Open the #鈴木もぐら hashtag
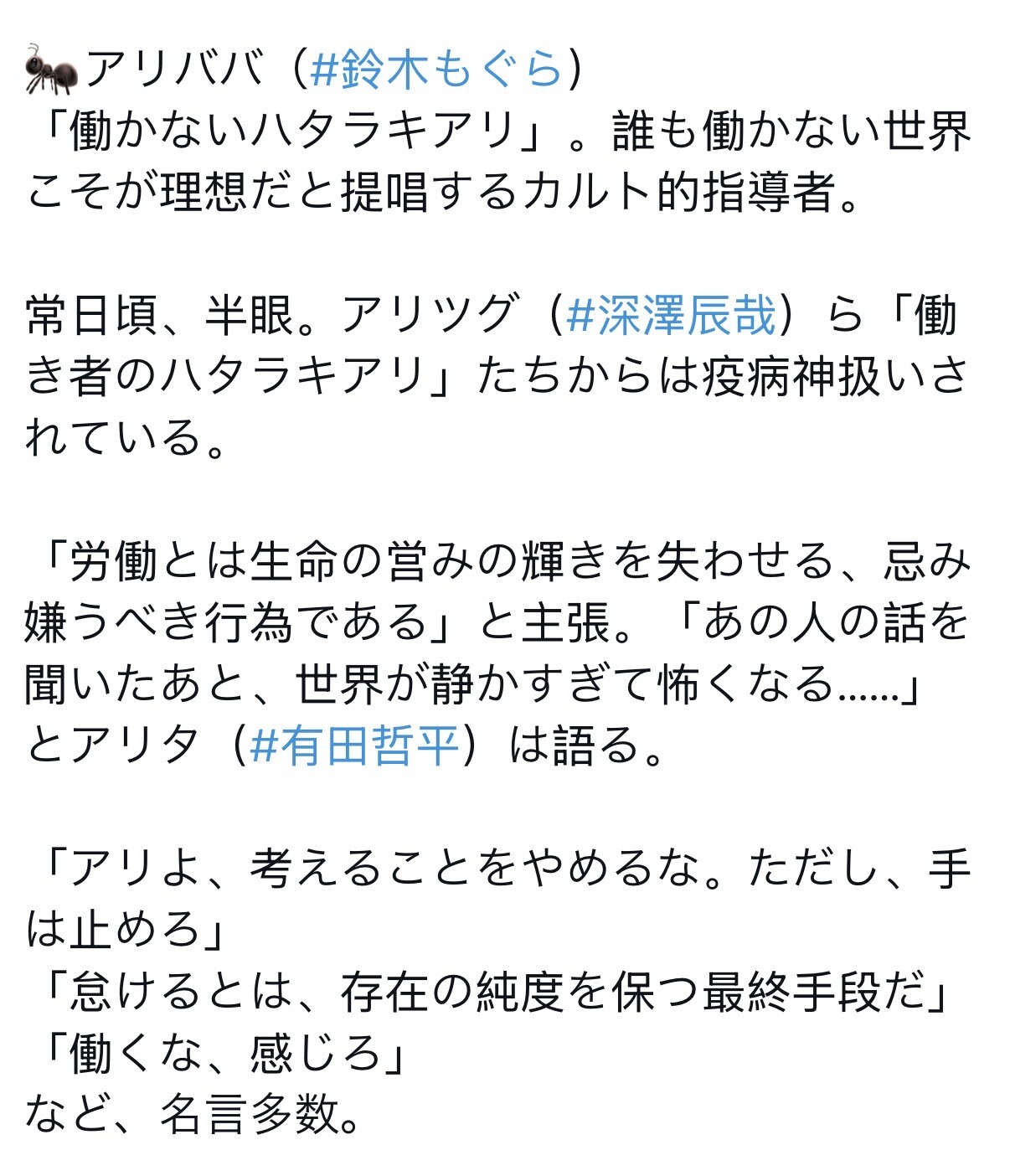 (435, 70)
